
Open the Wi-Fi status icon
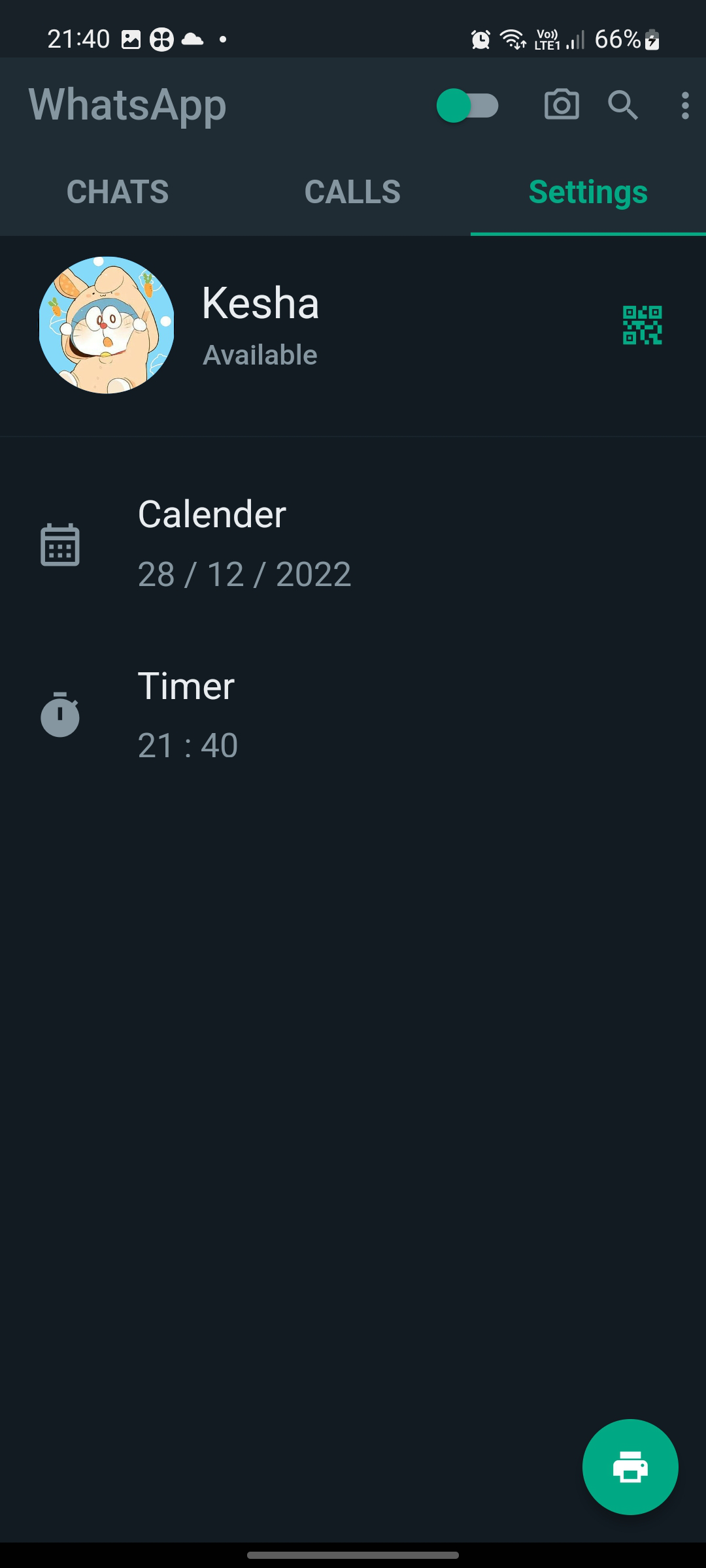click(514, 39)
